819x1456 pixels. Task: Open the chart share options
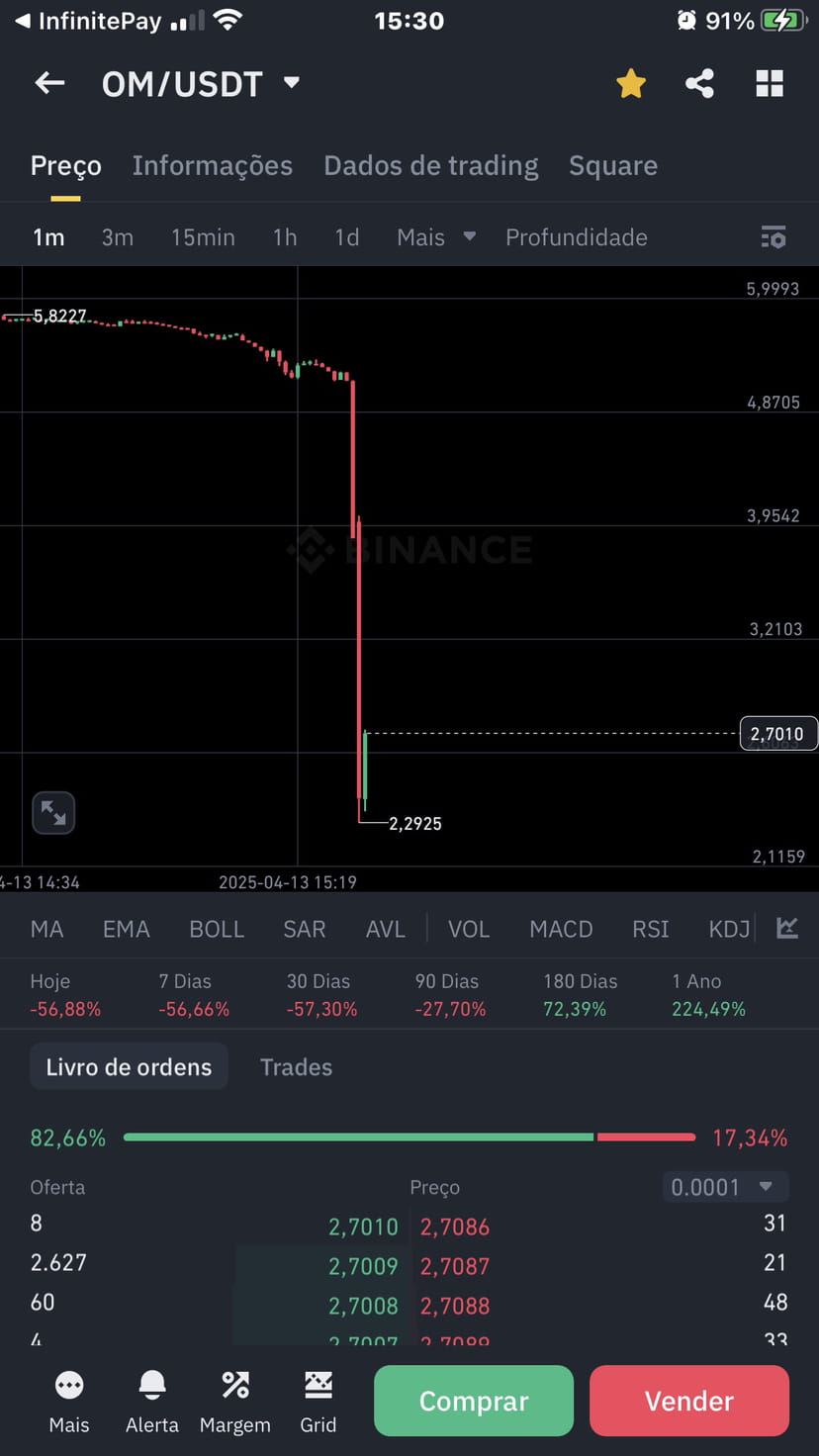click(699, 83)
